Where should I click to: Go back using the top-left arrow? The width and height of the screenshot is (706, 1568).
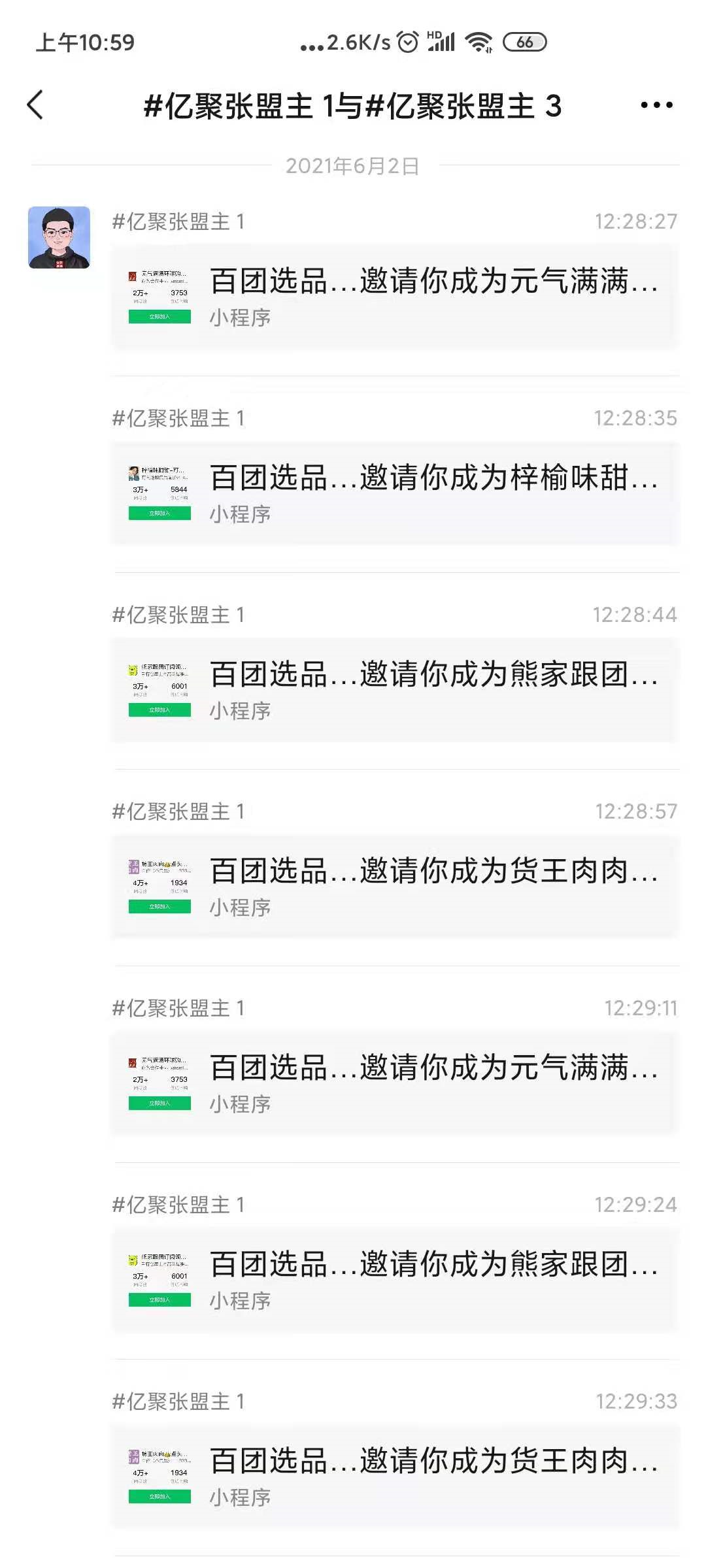(36, 105)
